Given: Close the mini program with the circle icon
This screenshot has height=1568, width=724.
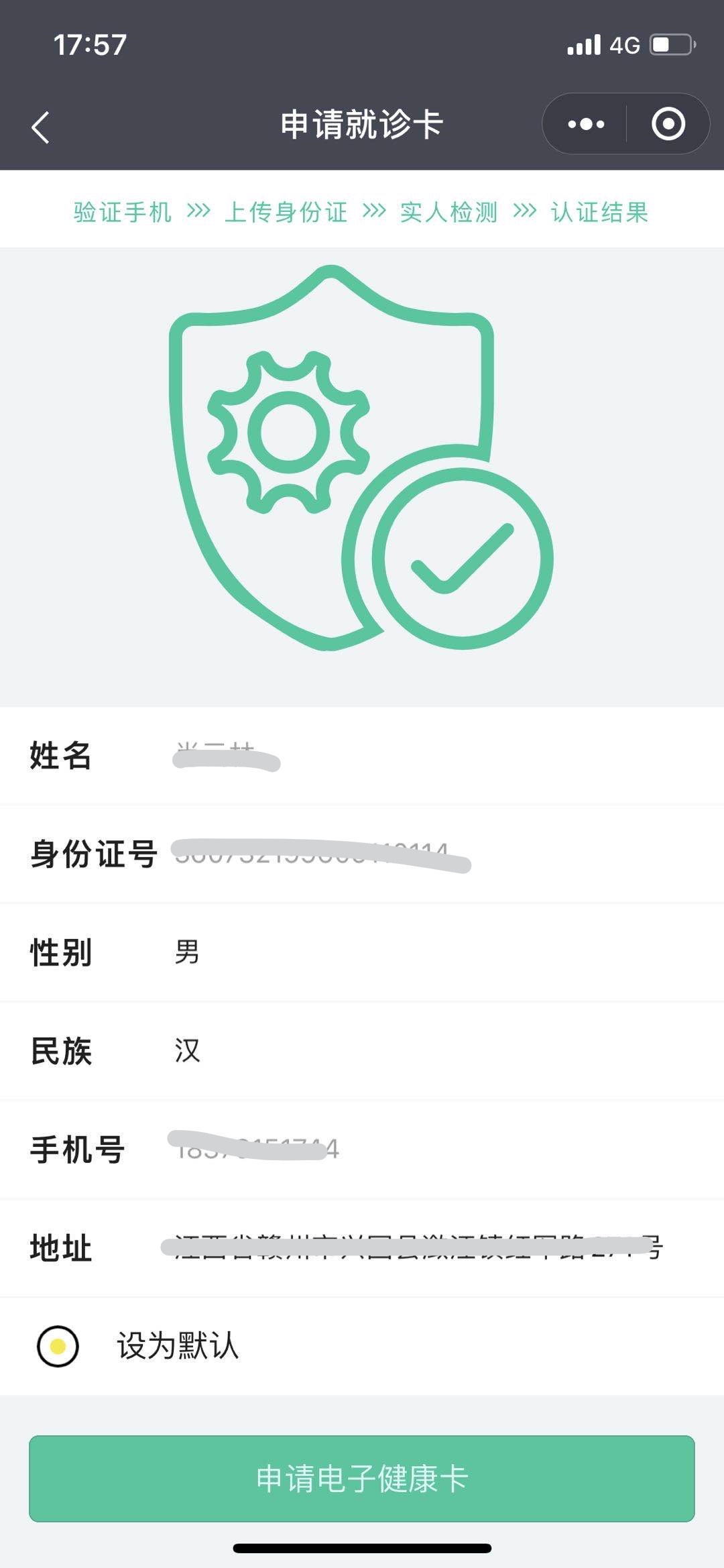Looking at the screenshot, I should tap(668, 124).
